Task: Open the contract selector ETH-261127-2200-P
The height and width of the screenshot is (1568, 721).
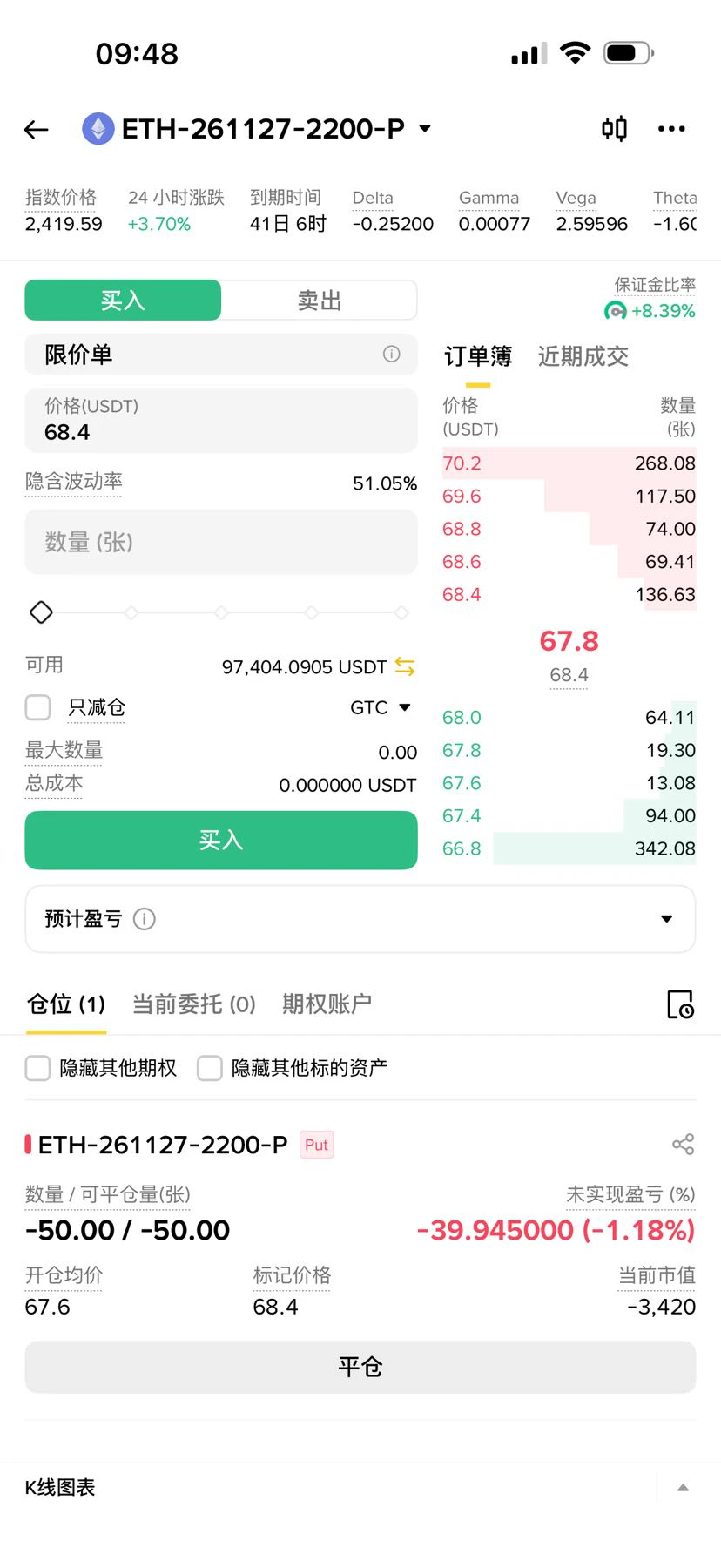Action: tap(258, 129)
